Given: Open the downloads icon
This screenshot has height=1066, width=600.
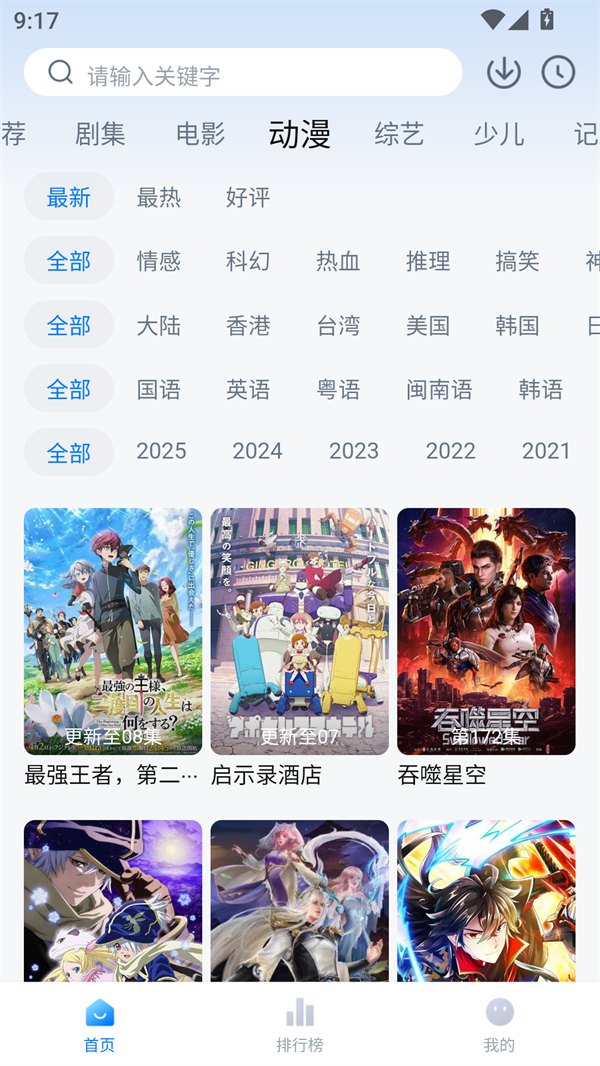Looking at the screenshot, I should 504,72.
